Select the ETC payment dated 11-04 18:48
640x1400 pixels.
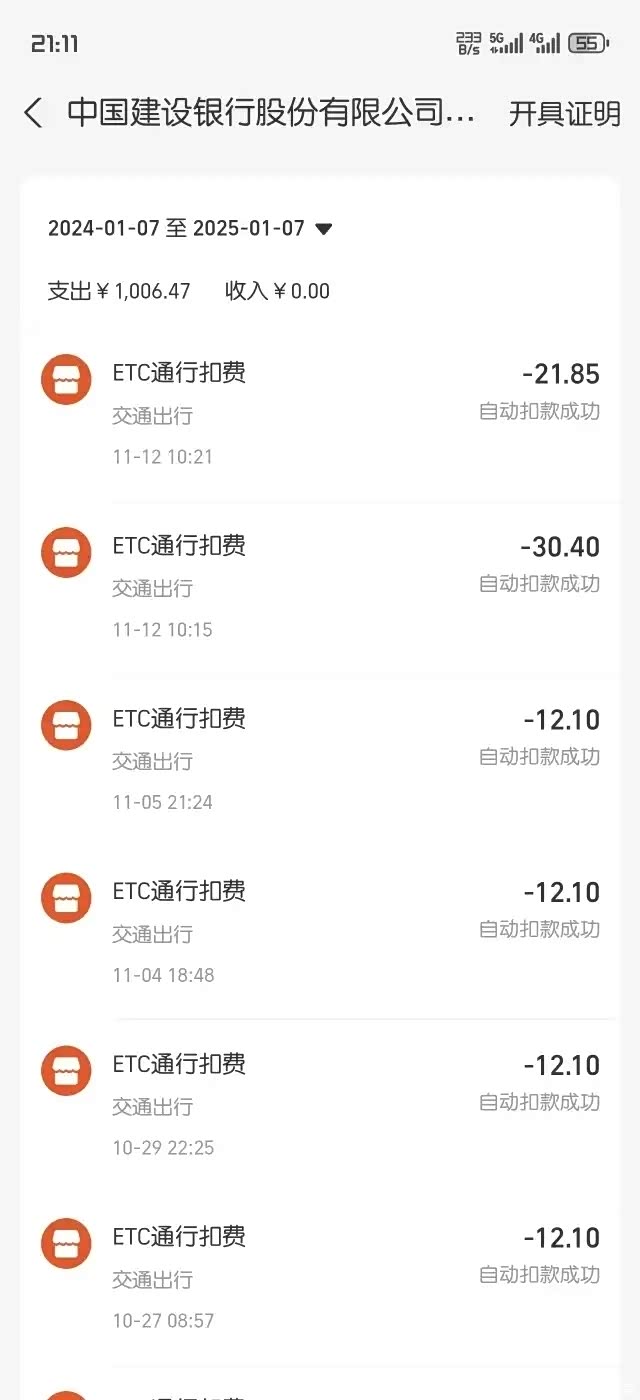(x=320, y=933)
